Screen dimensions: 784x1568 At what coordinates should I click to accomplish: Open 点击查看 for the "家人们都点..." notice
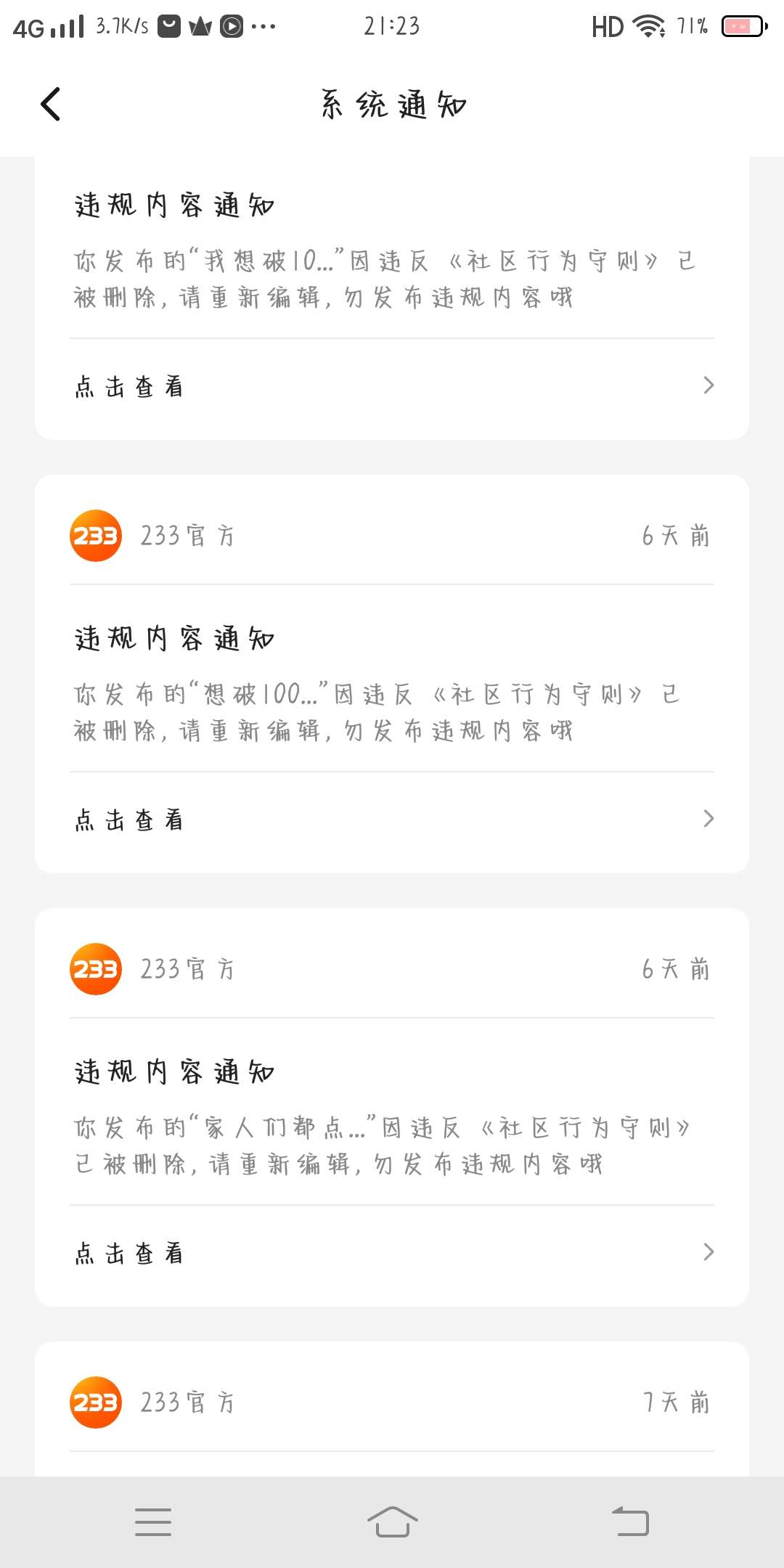coord(392,1253)
